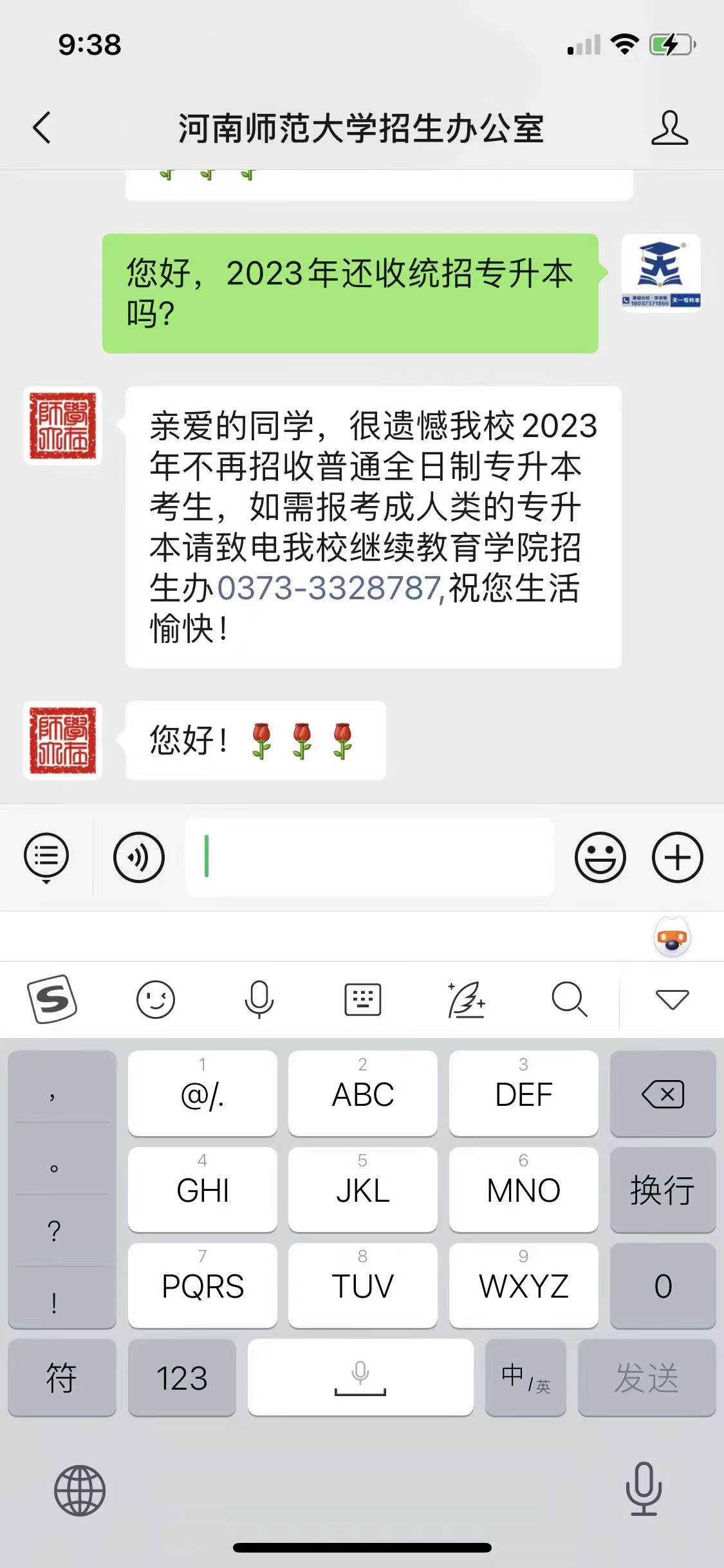Switch keyboard to 123 number mode

[182, 1377]
